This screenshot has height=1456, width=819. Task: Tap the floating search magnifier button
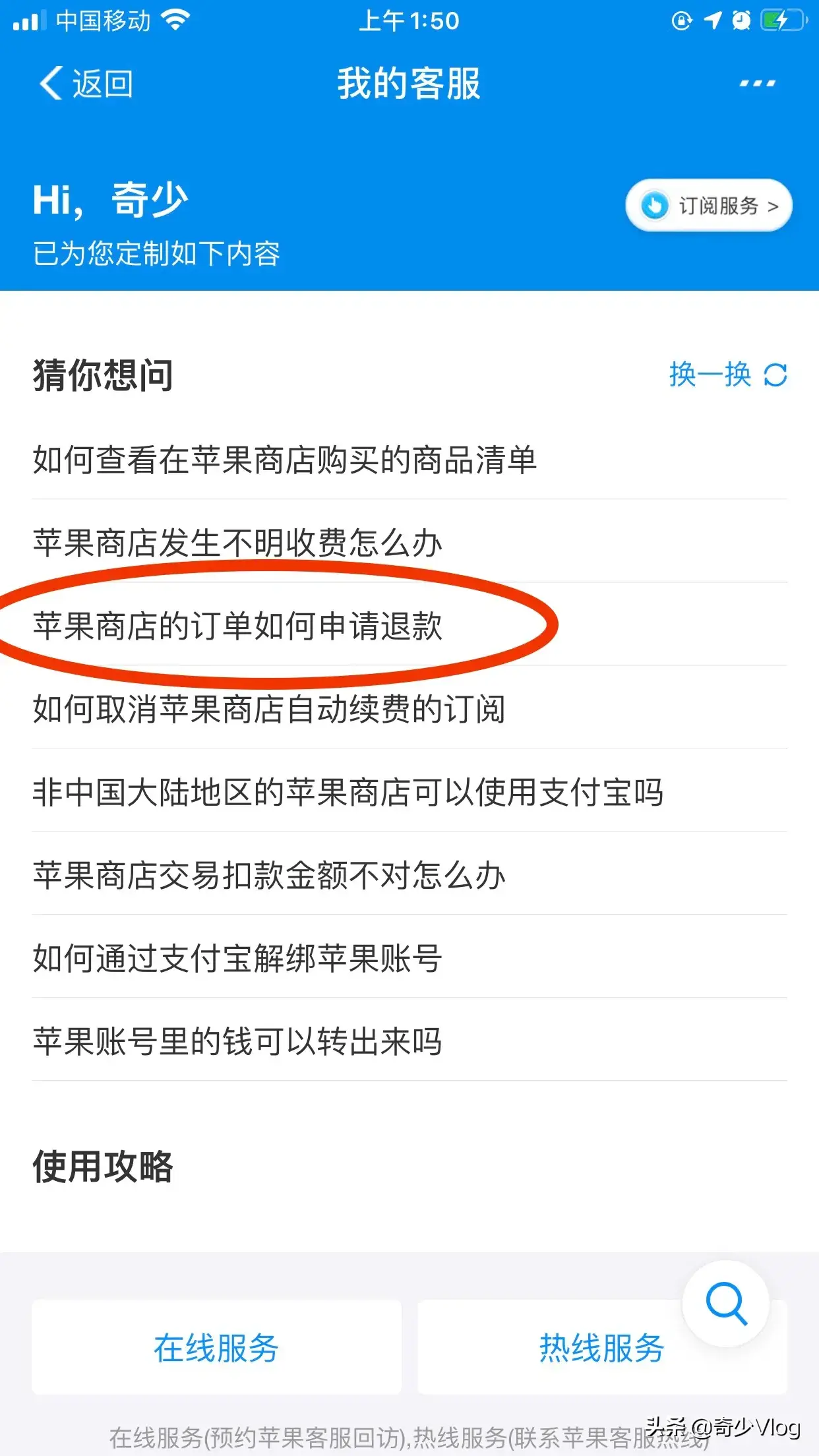tap(725, 1303)
